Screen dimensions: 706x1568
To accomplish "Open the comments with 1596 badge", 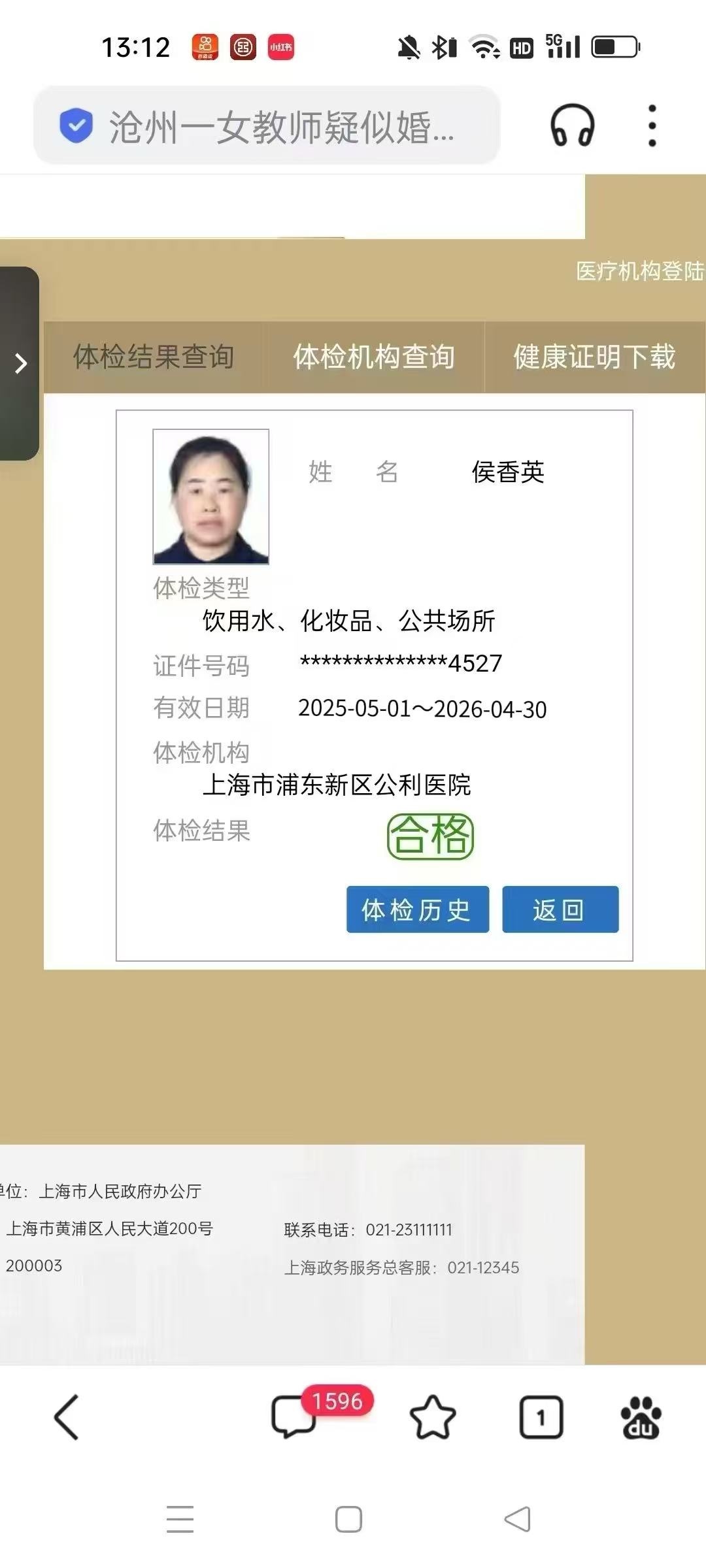I will [x=294, y=1417].
